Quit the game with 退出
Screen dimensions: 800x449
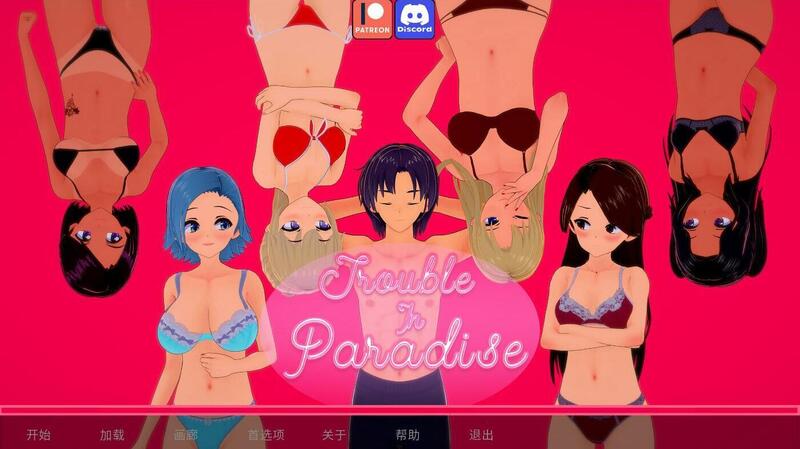pos(481,435)
